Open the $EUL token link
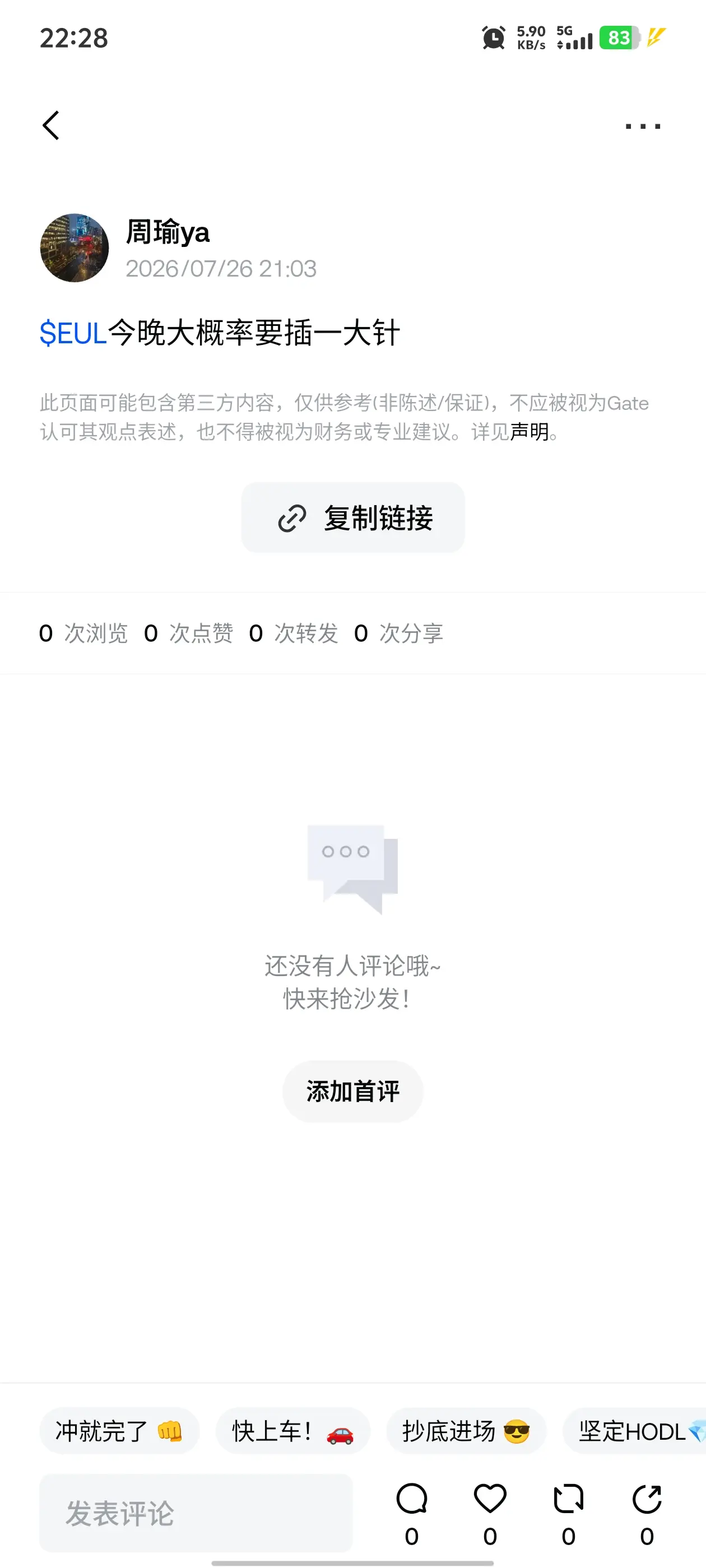This screenshot has height=1568, width=706. tap(73, 333)
